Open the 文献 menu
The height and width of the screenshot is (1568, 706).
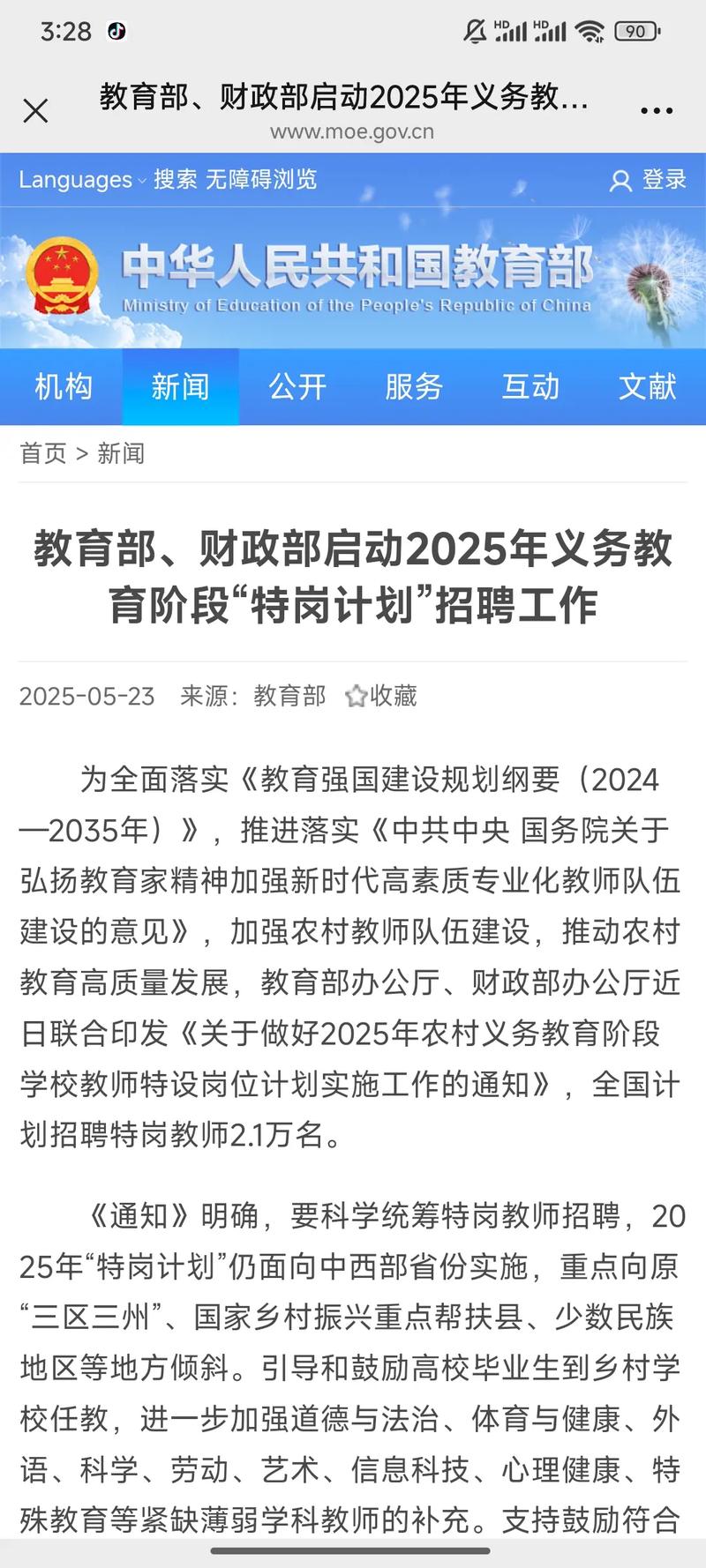point(646,387)
